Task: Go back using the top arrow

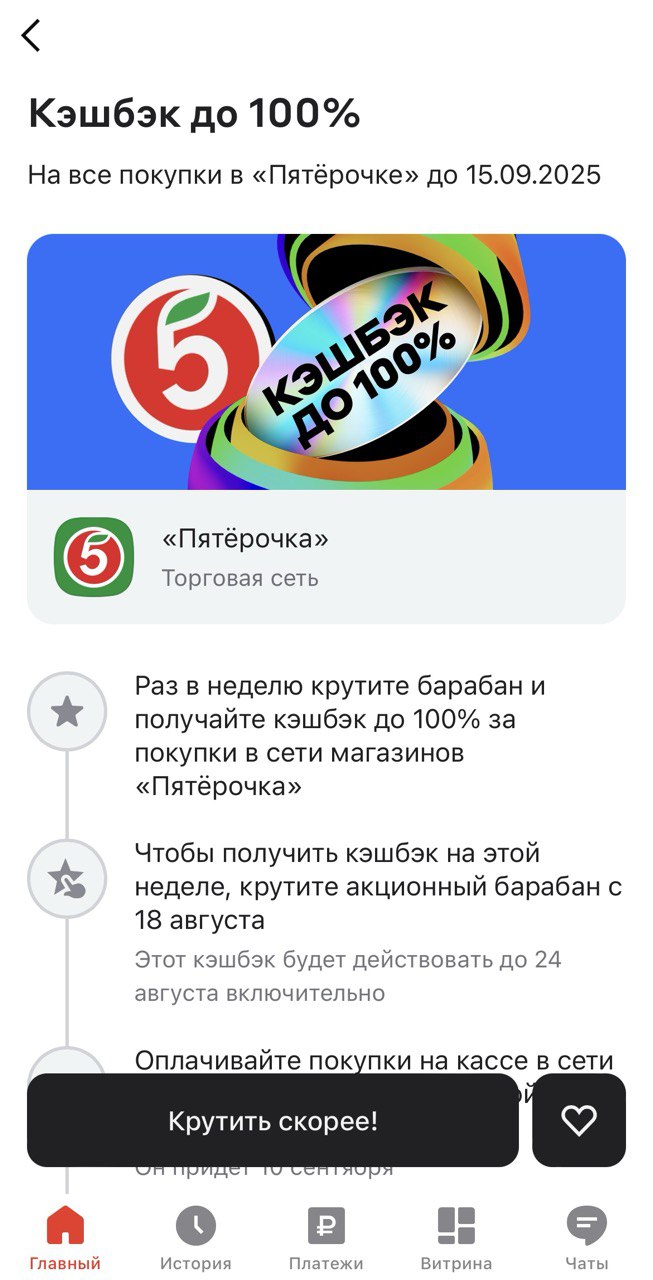Action: coord(31,36)
